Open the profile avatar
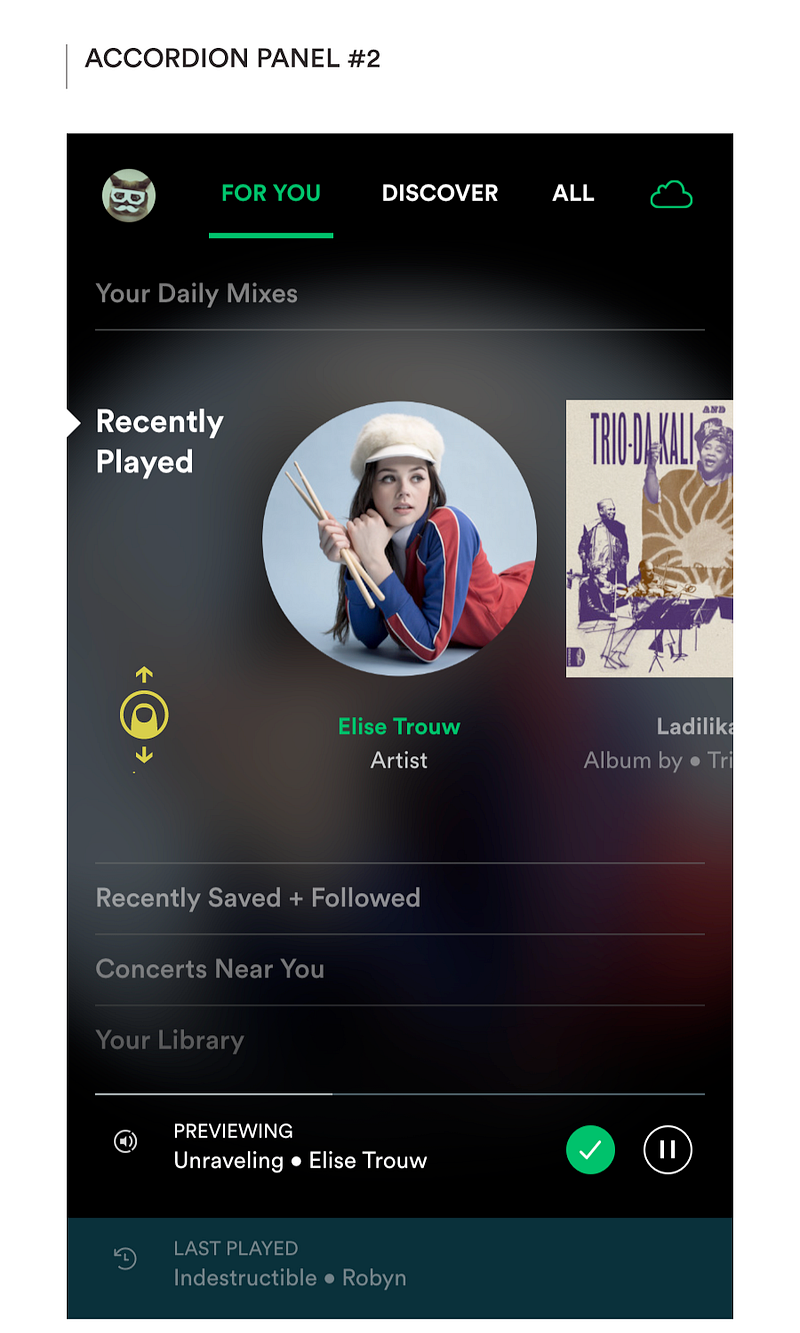The width and height of the screenshot is (800, 1333). point(129,195)
